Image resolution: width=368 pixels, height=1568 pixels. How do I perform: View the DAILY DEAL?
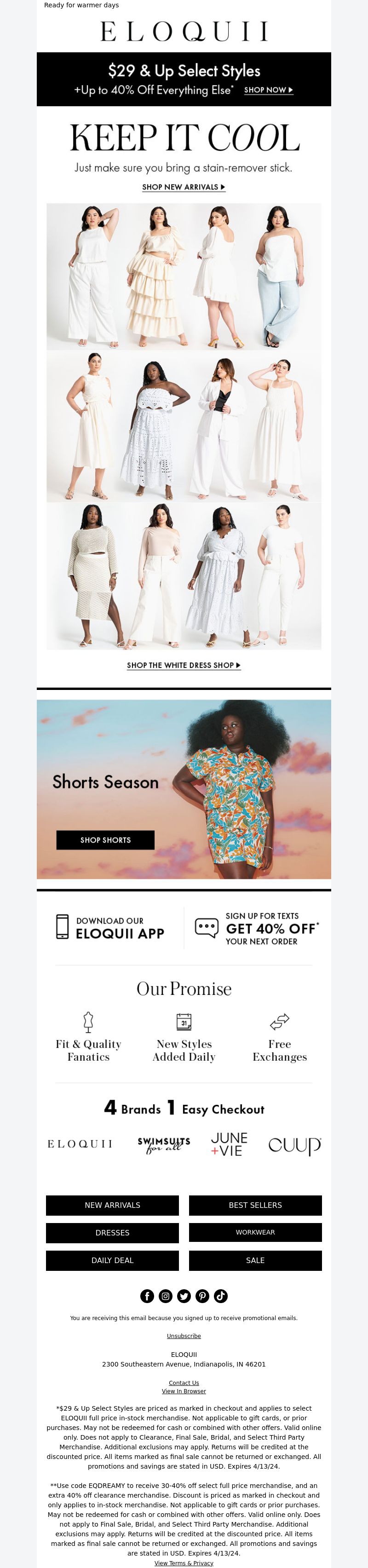(113, 1261)
